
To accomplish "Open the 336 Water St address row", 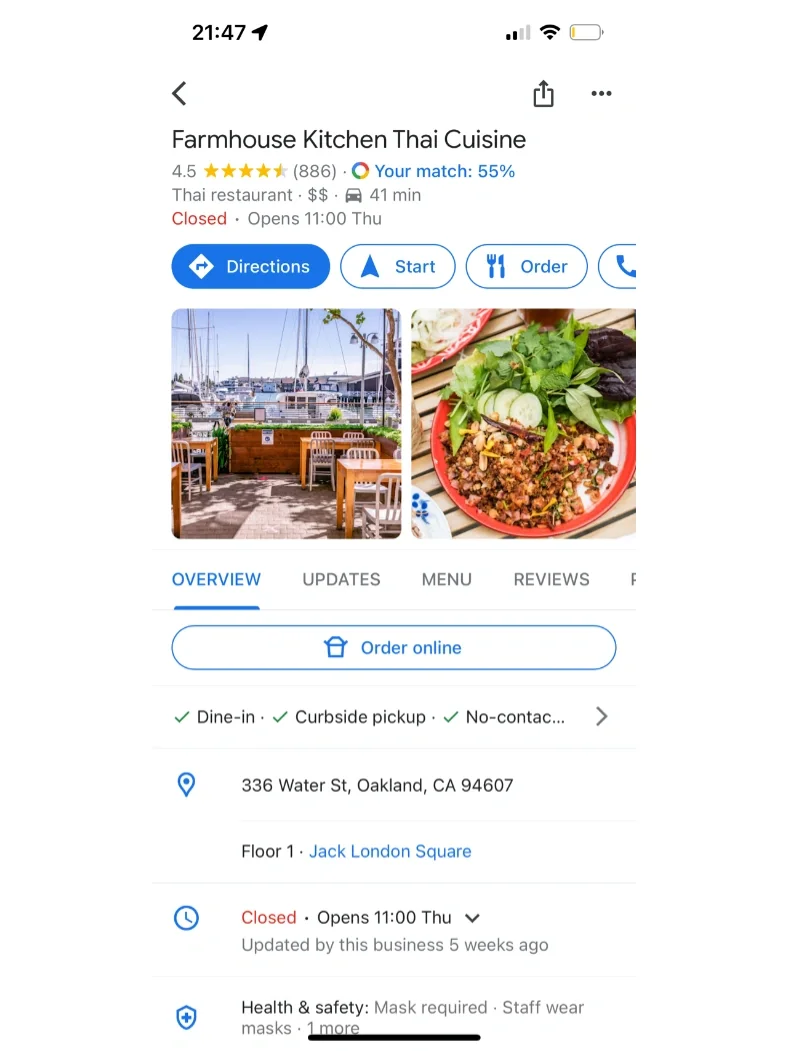I will (377, 785).
